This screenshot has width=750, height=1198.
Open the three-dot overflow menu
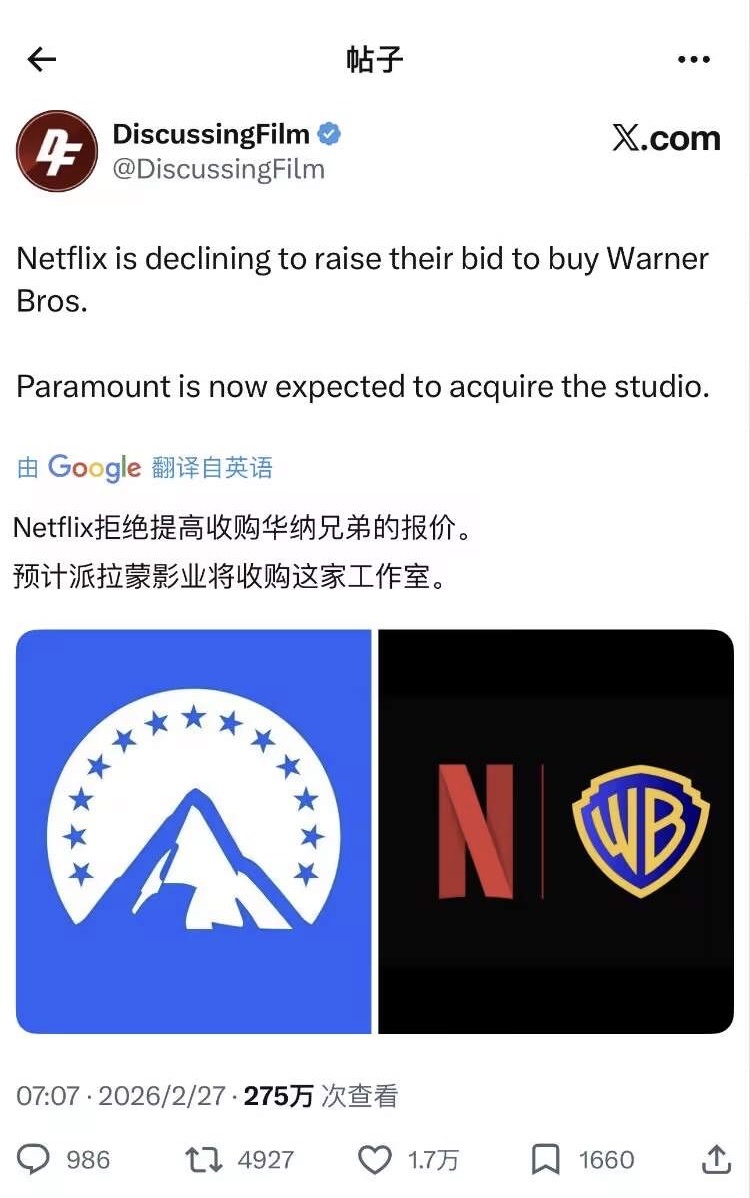click(x=693, y=60)
